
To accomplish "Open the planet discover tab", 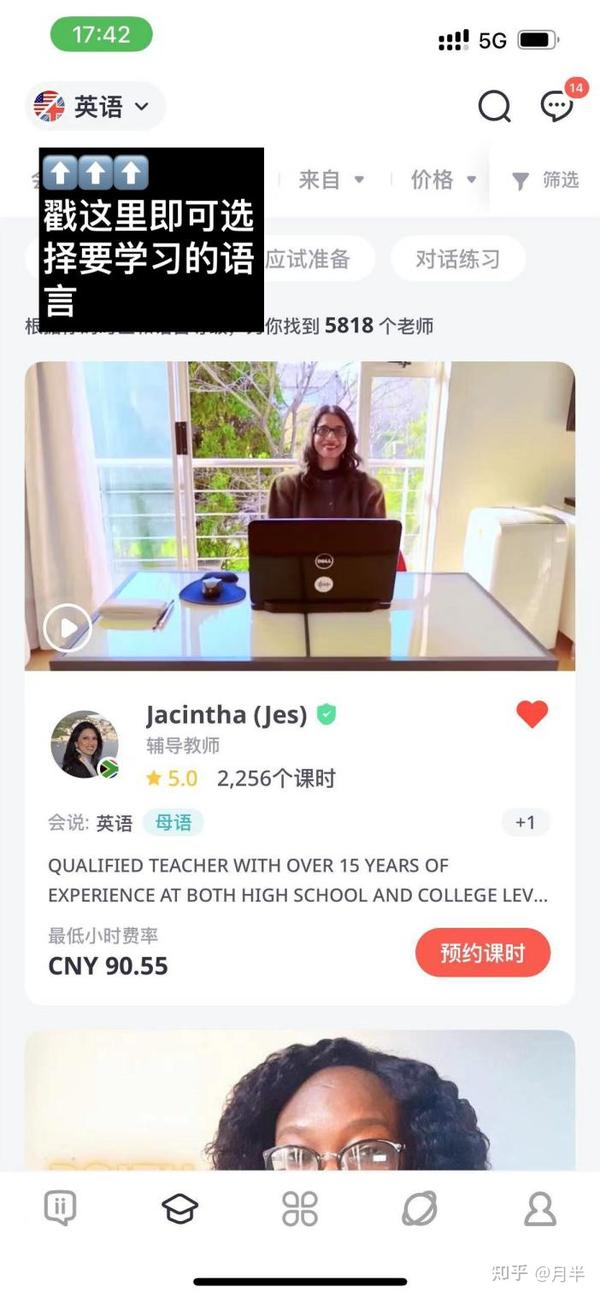I will tap(419, 1208).
